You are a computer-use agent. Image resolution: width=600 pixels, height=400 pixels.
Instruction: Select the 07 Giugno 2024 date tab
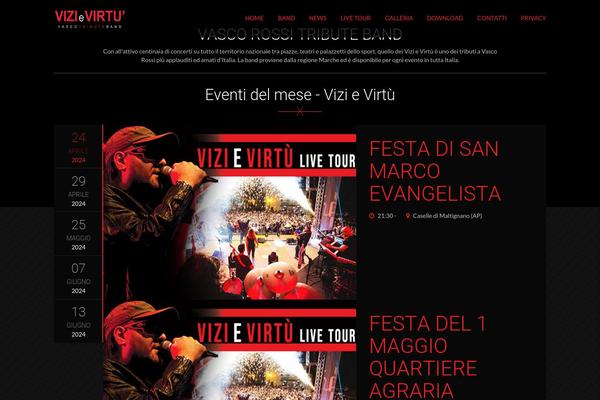pyautogui.click(x=78, y=277)
